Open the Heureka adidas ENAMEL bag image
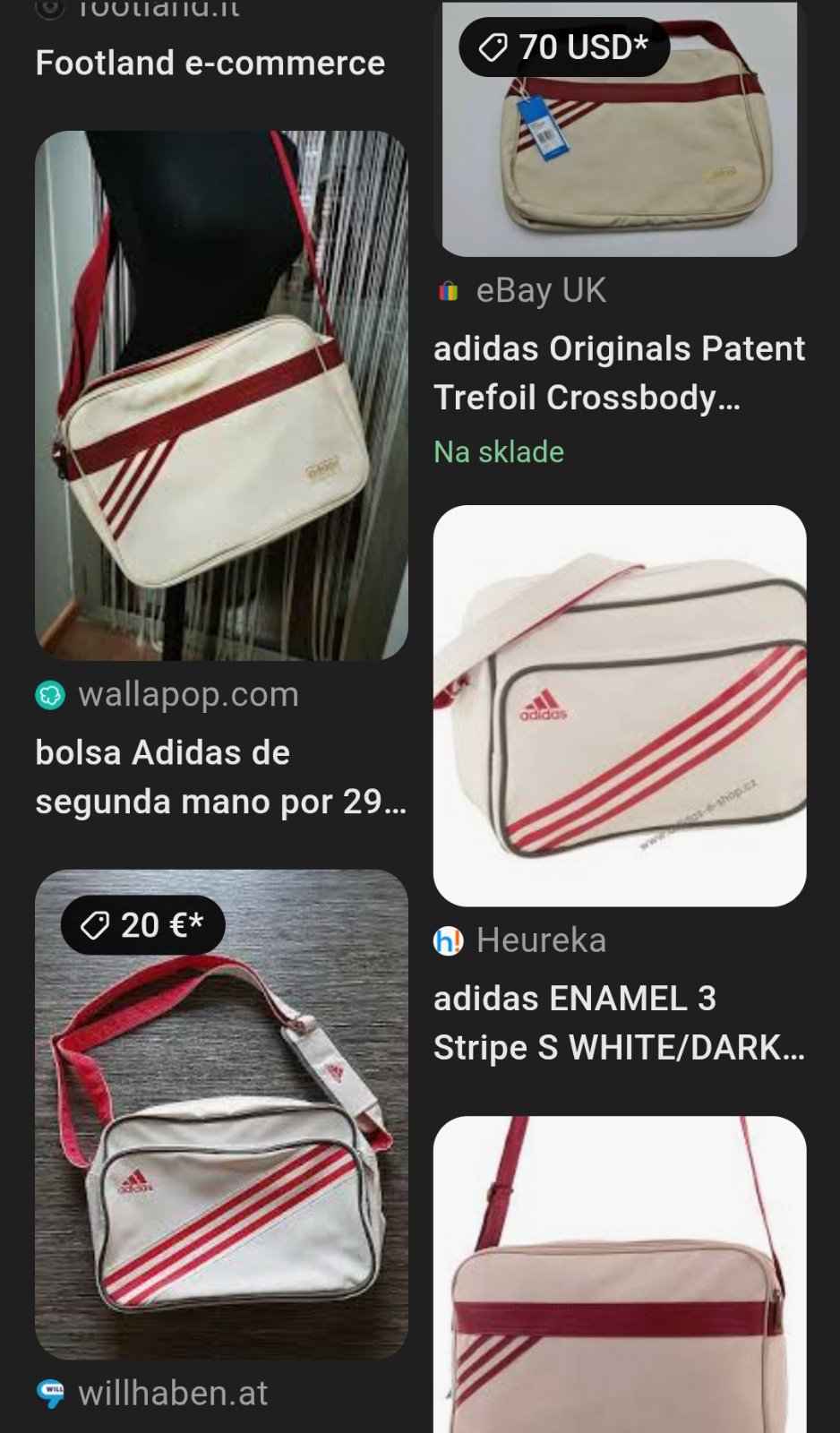The height and width of the screenshot is (1433, 840). click(619, 706)
